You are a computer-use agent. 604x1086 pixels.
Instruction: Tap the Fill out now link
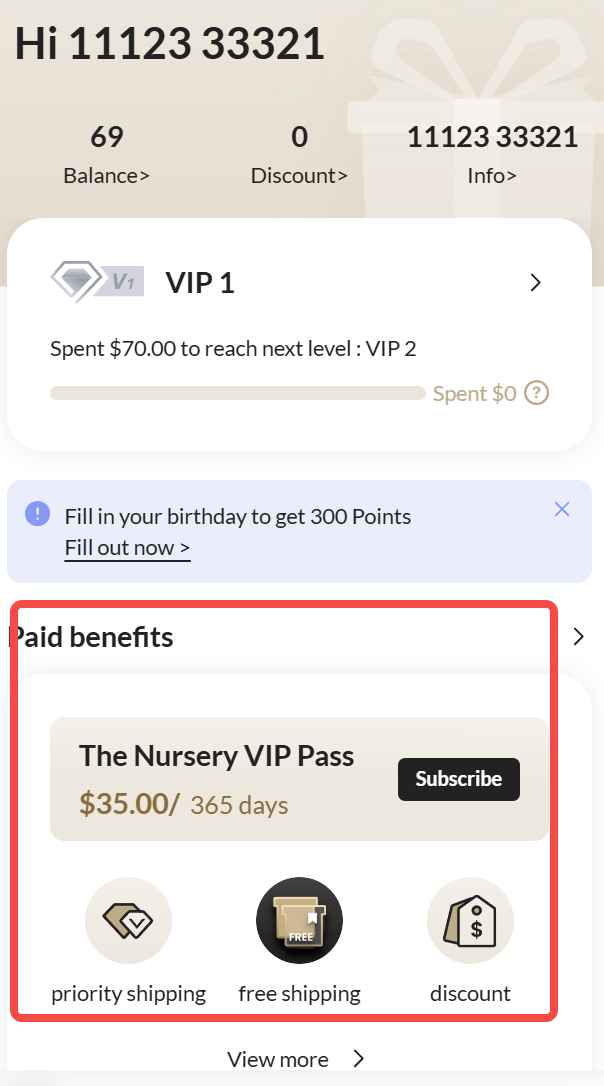[x=127, y=548]
